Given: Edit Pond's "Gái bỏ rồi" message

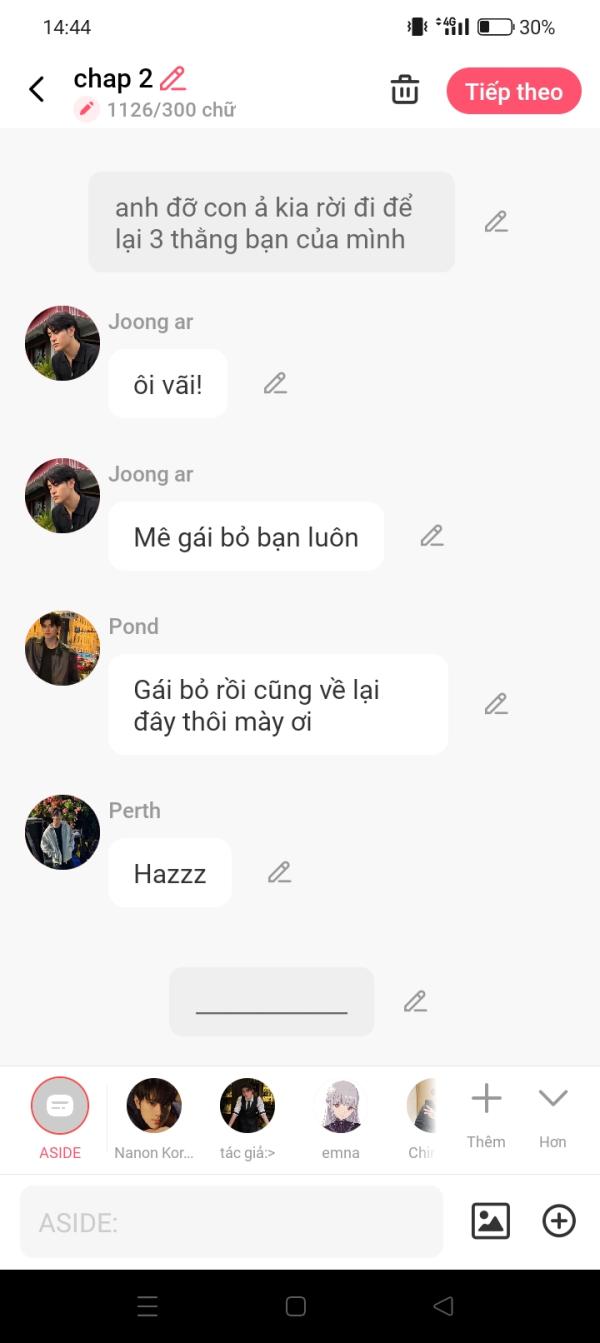Looking at the screenshot, I should (x=496, y=704).
